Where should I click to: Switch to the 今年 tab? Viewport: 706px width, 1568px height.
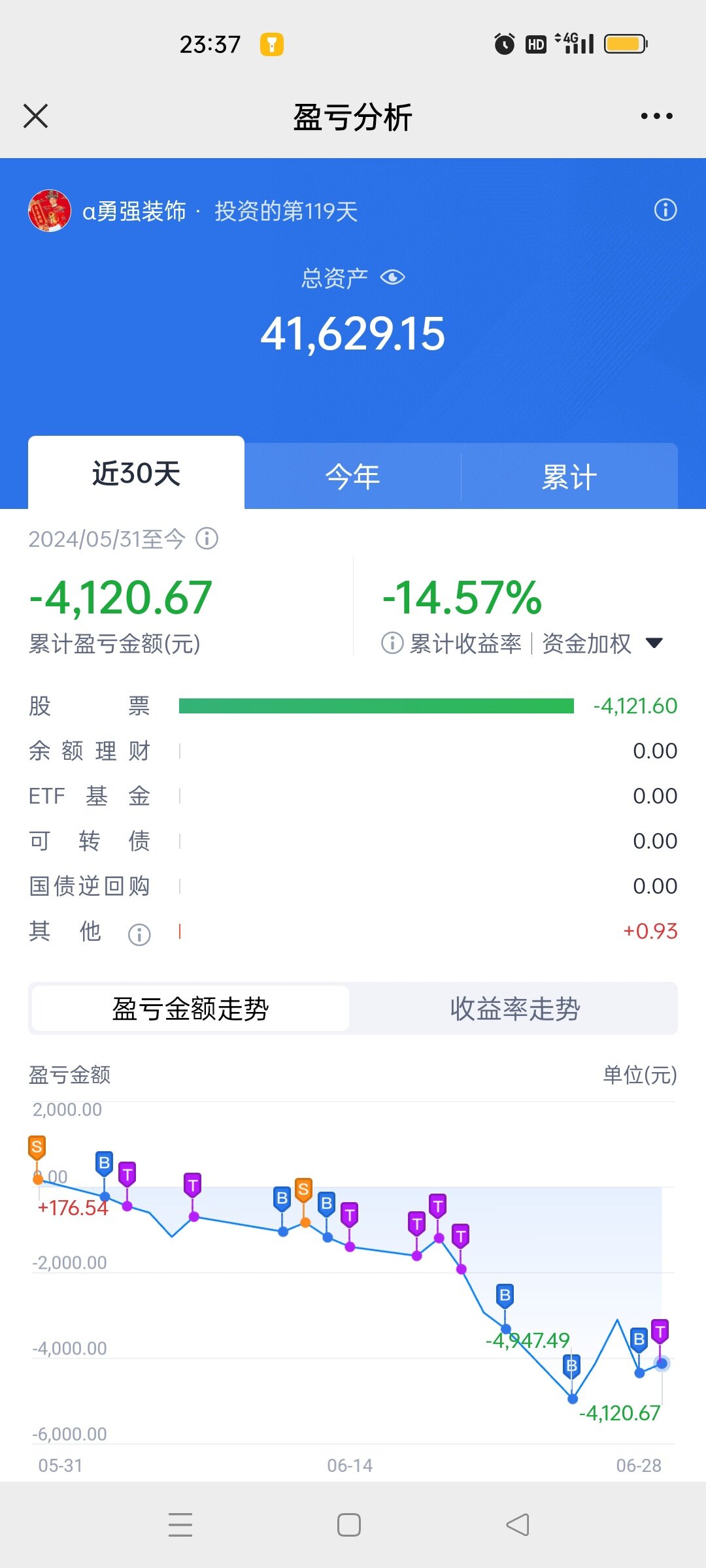click(x=352, y=476)
